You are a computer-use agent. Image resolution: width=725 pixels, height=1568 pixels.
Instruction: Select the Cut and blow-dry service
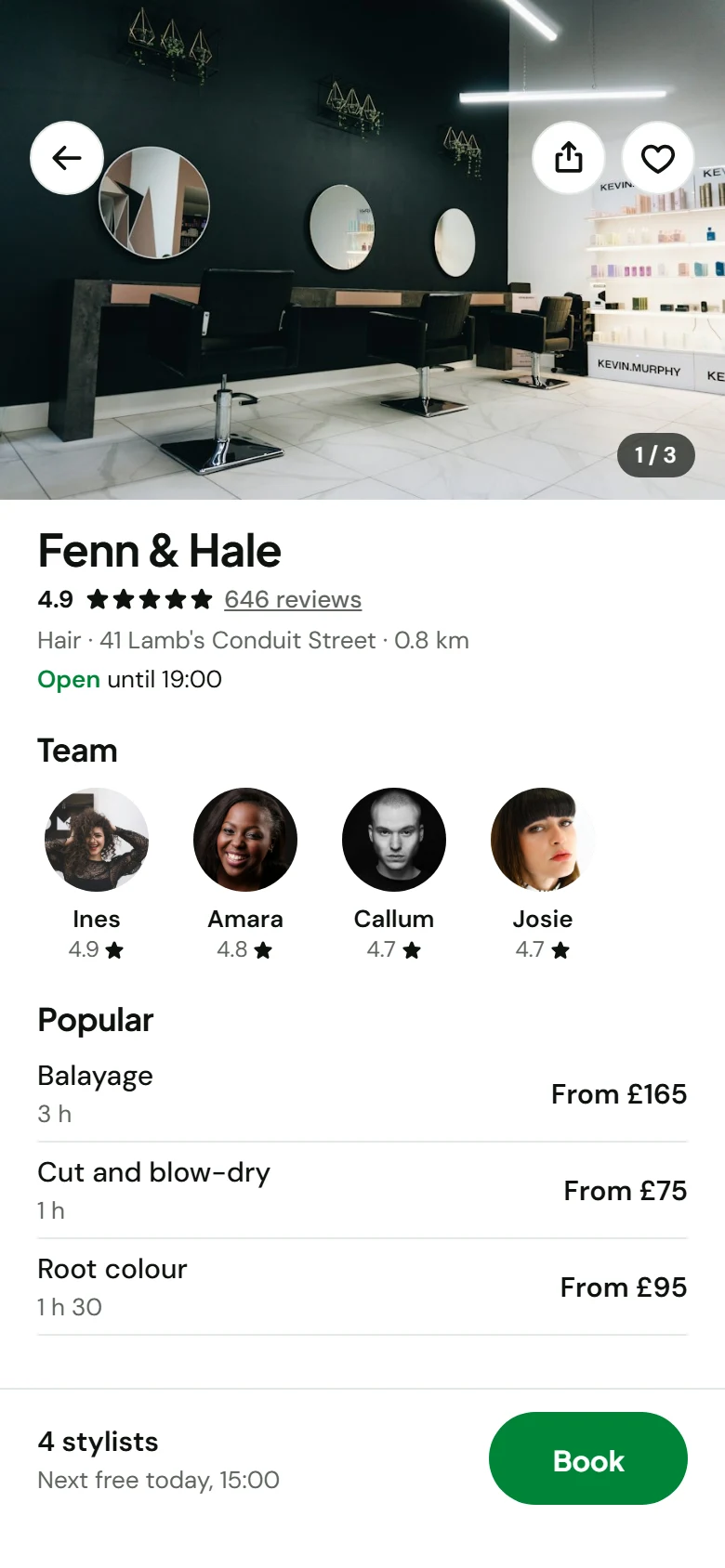point(362,1191)
